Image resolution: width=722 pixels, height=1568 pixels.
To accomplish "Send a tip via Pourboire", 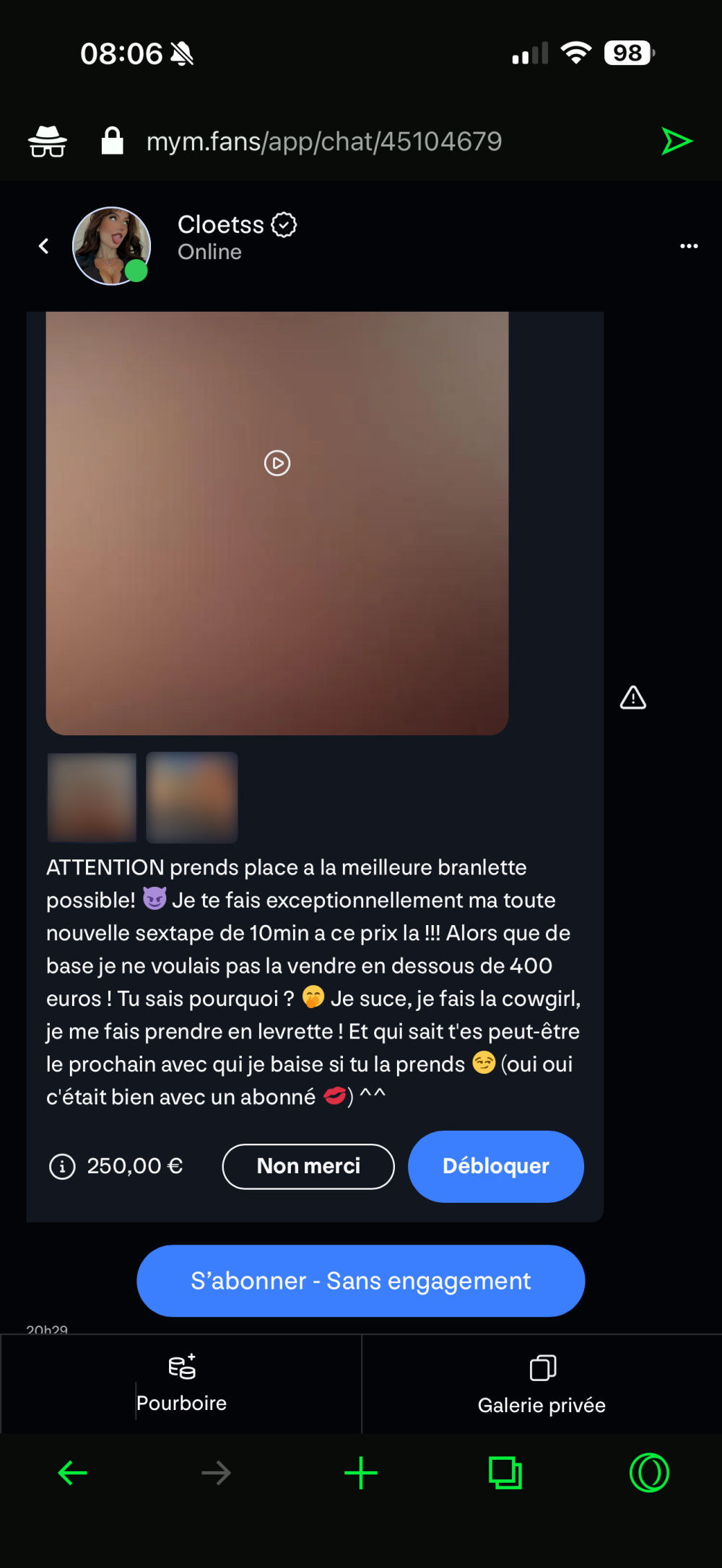I will click(181, 1384).
